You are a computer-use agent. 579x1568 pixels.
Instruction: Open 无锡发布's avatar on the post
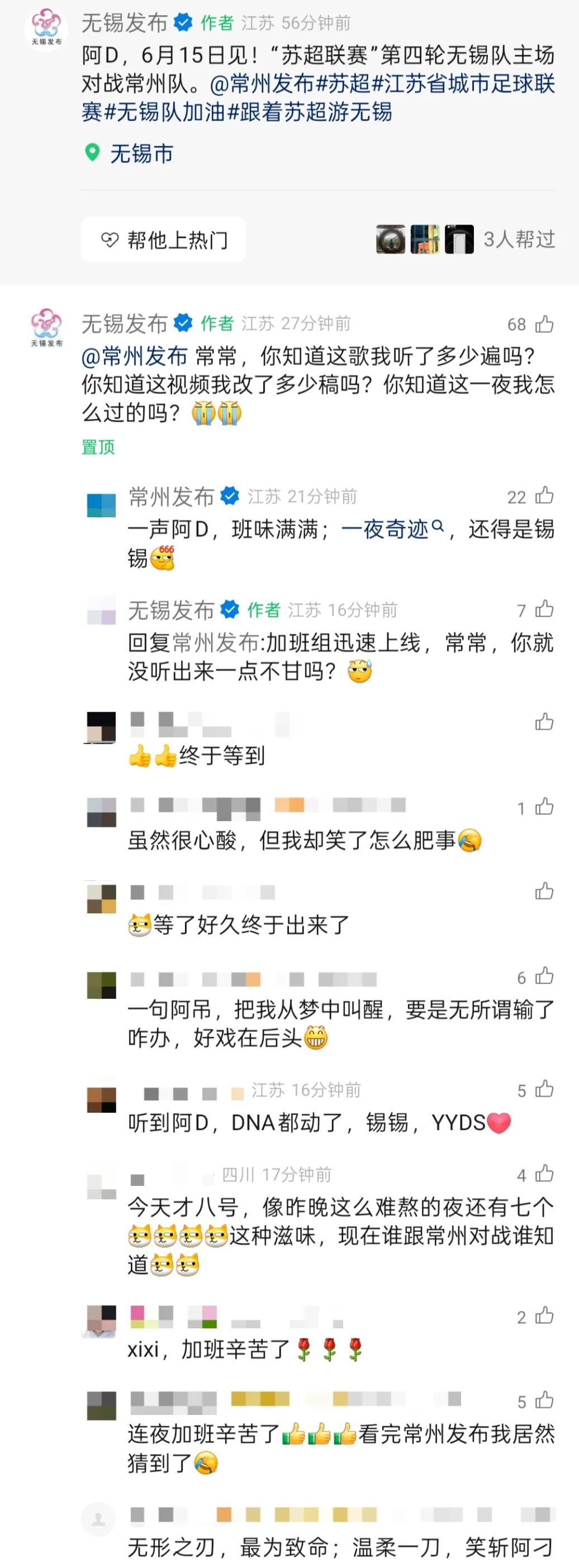pos(46,26)
